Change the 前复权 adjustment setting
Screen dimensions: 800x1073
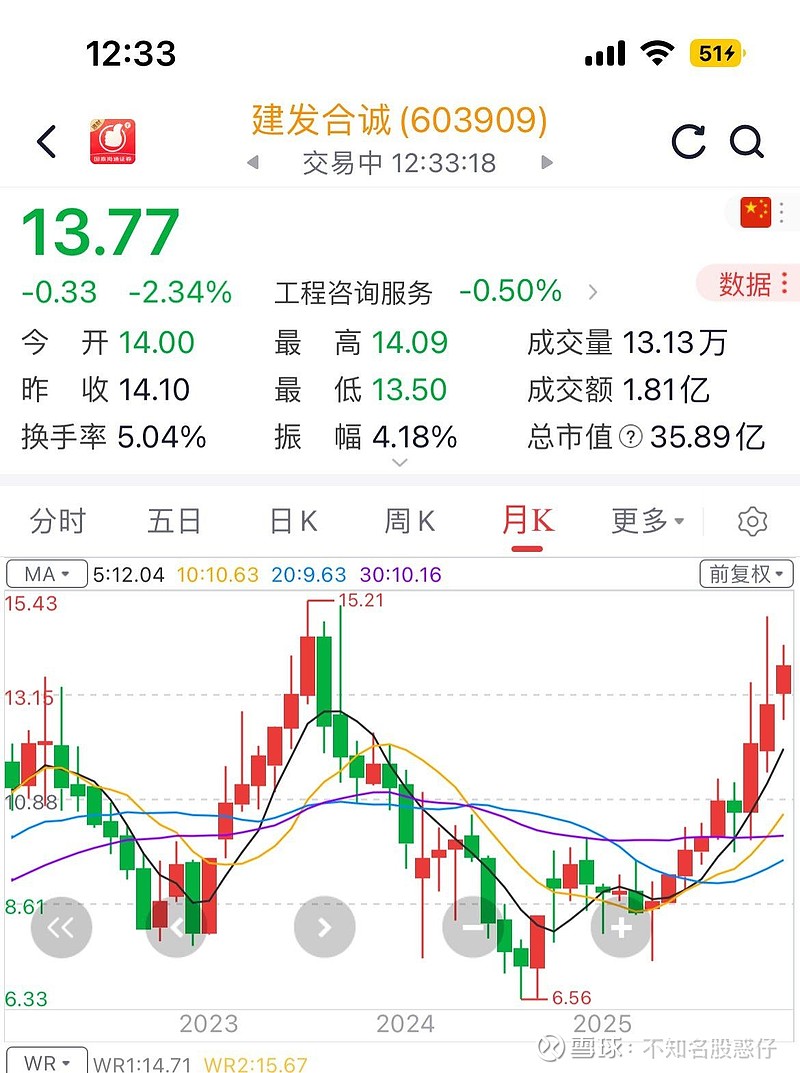747,574
